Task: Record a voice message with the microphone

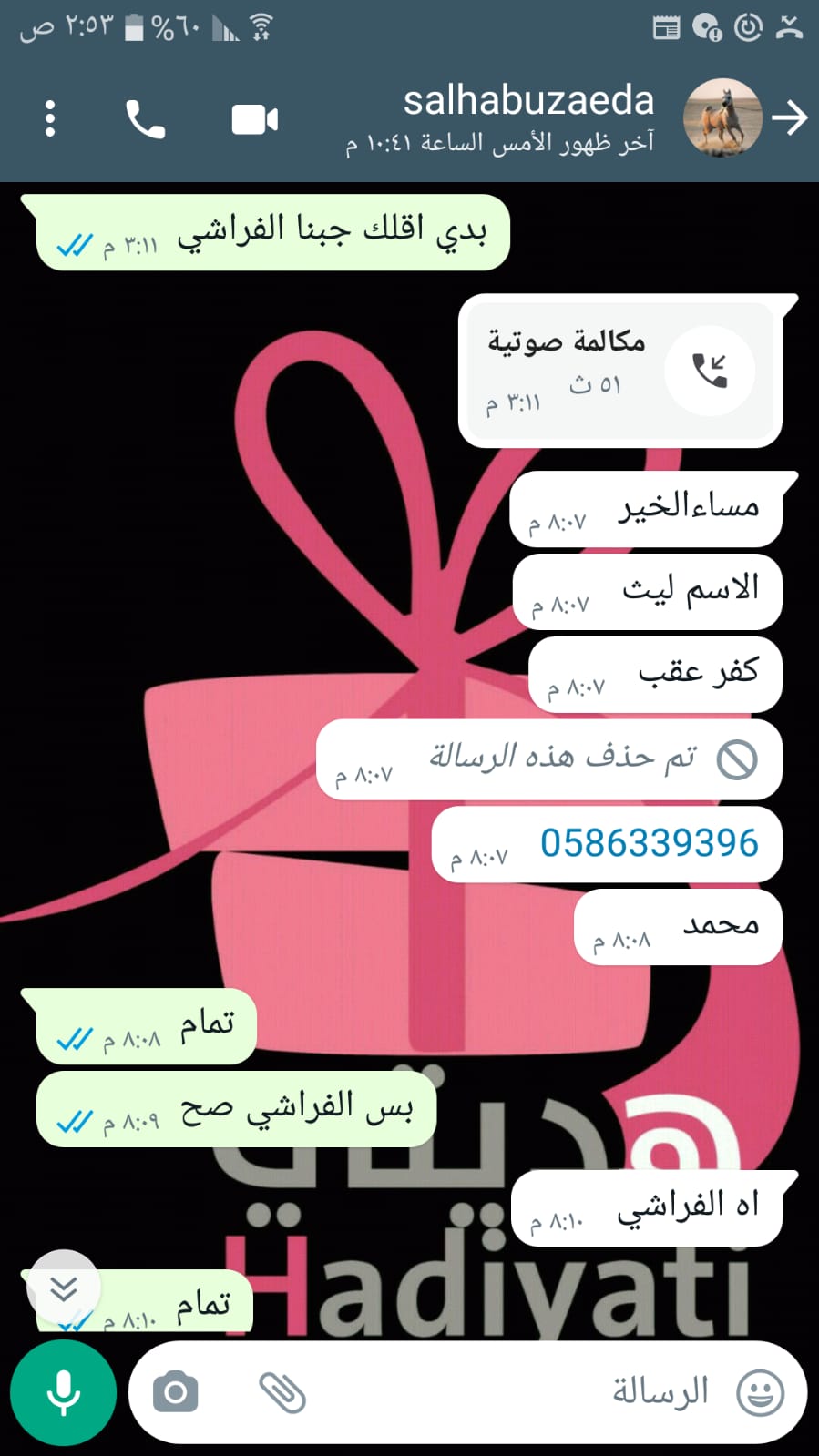Action: pos(63,1393)
